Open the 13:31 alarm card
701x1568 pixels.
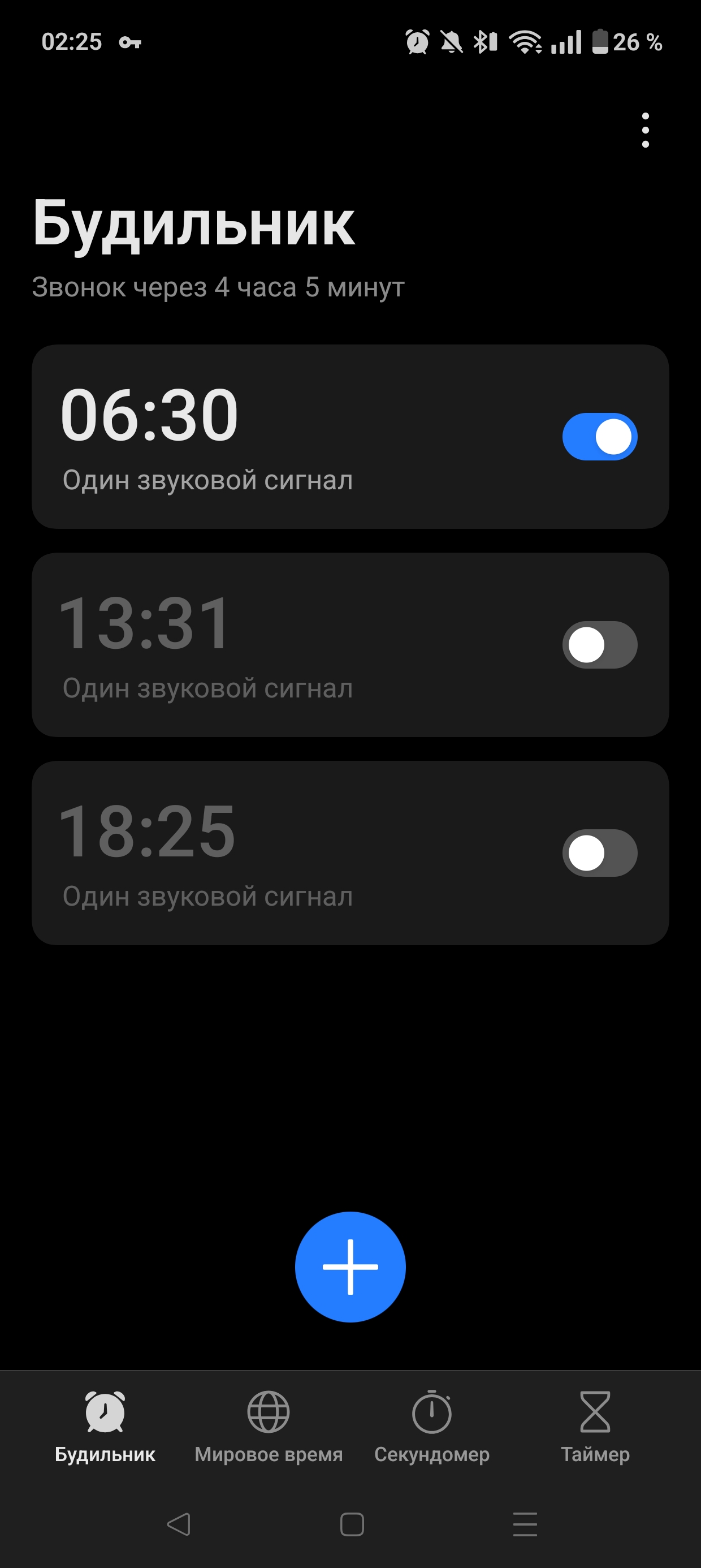coord(274,645)
